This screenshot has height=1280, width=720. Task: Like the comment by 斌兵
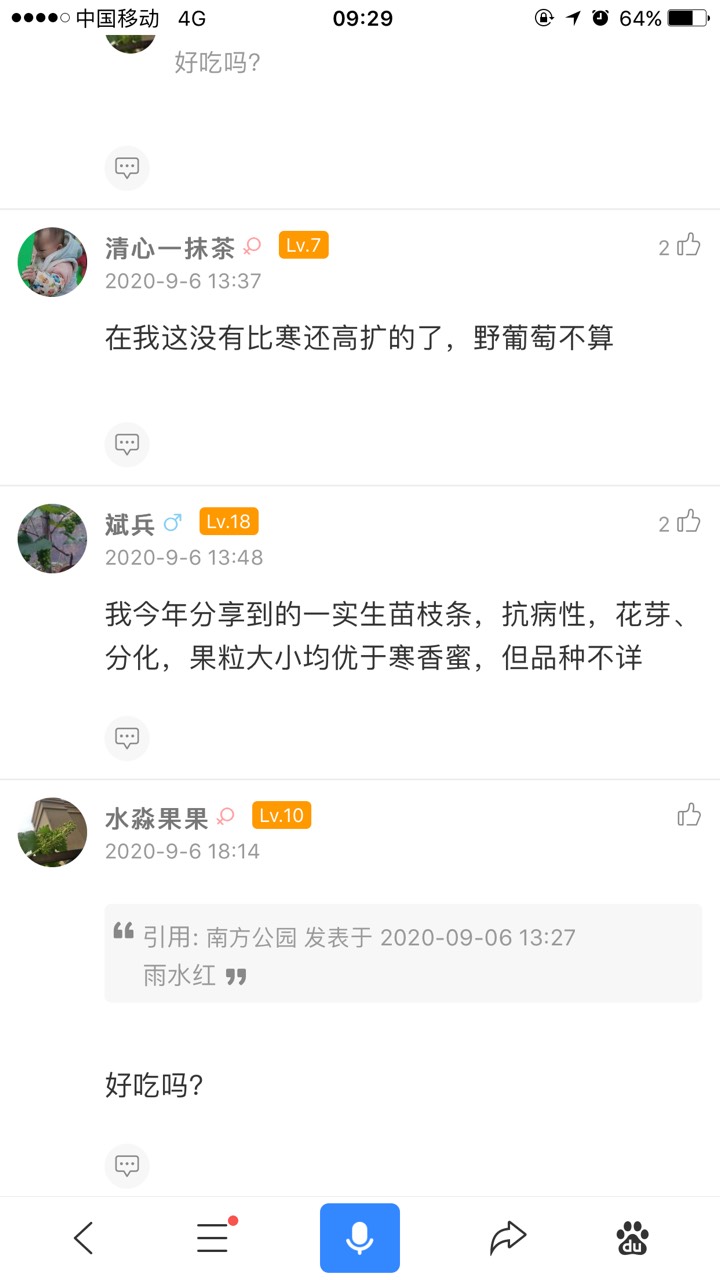(688, 522)
